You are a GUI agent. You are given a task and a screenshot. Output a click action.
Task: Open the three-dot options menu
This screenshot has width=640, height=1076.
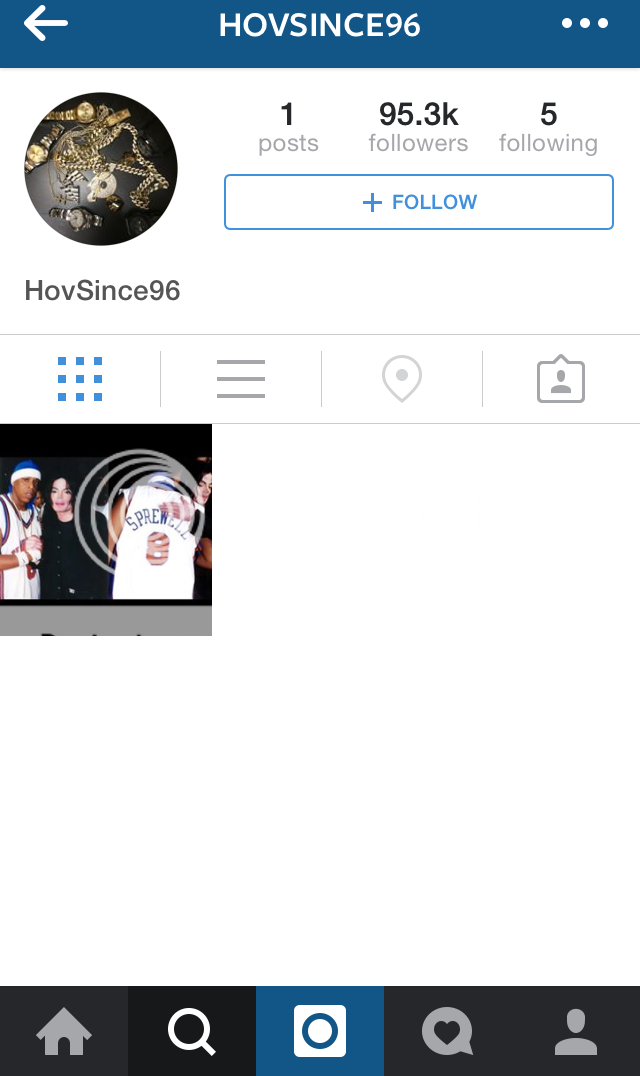pyautogui.click(x=584, y=24)
